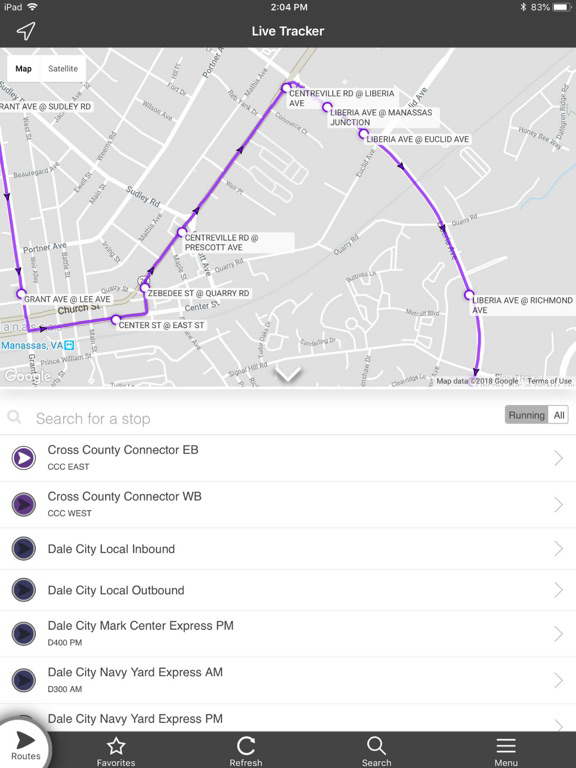This screenshot has width=576, height=768.
Task: Open the Search tab
Action: (376, 751)
